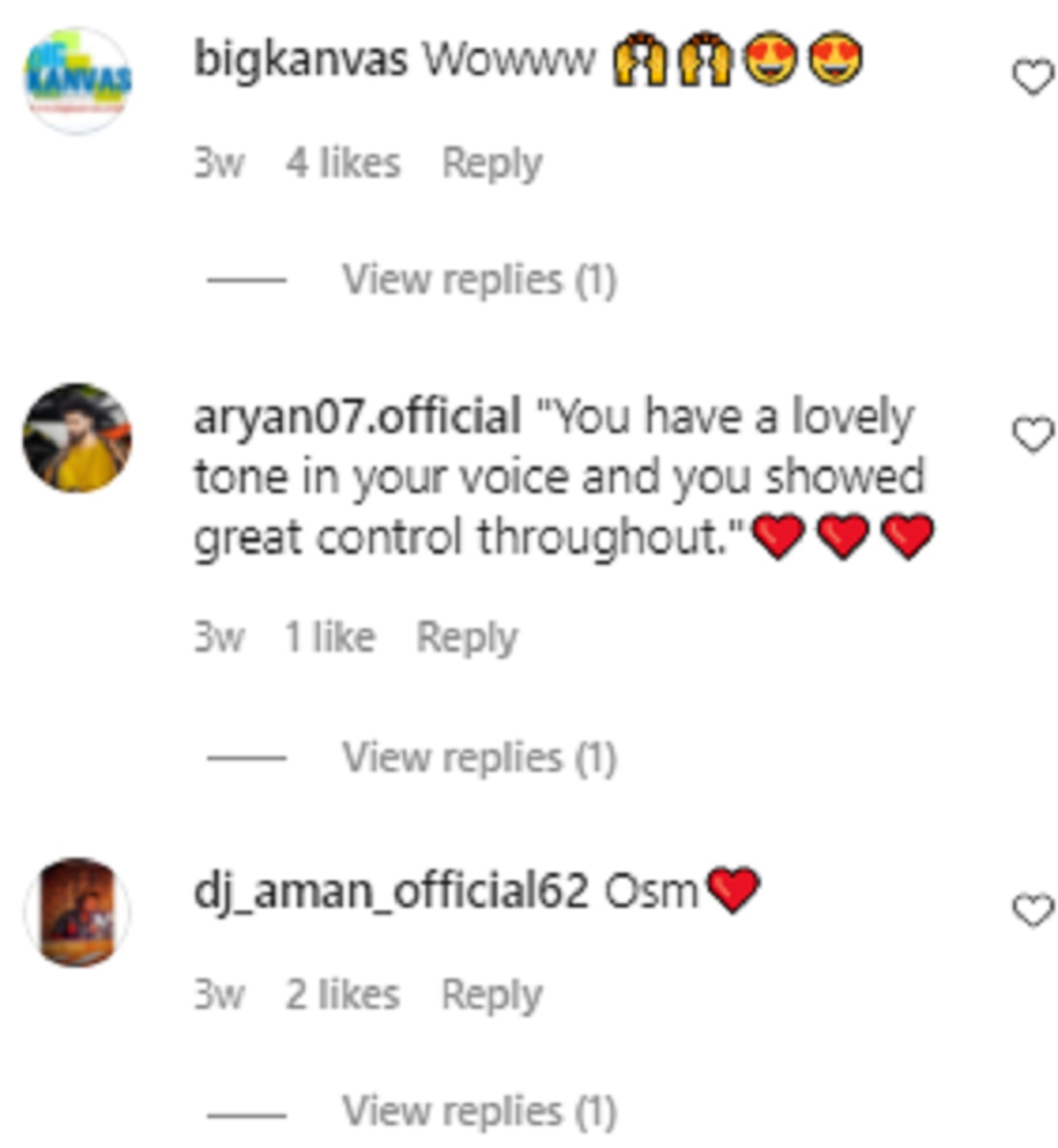Like aryan07.official's comment
This screenshot has height=1148, width=1058.
[x=1032, y=435]
